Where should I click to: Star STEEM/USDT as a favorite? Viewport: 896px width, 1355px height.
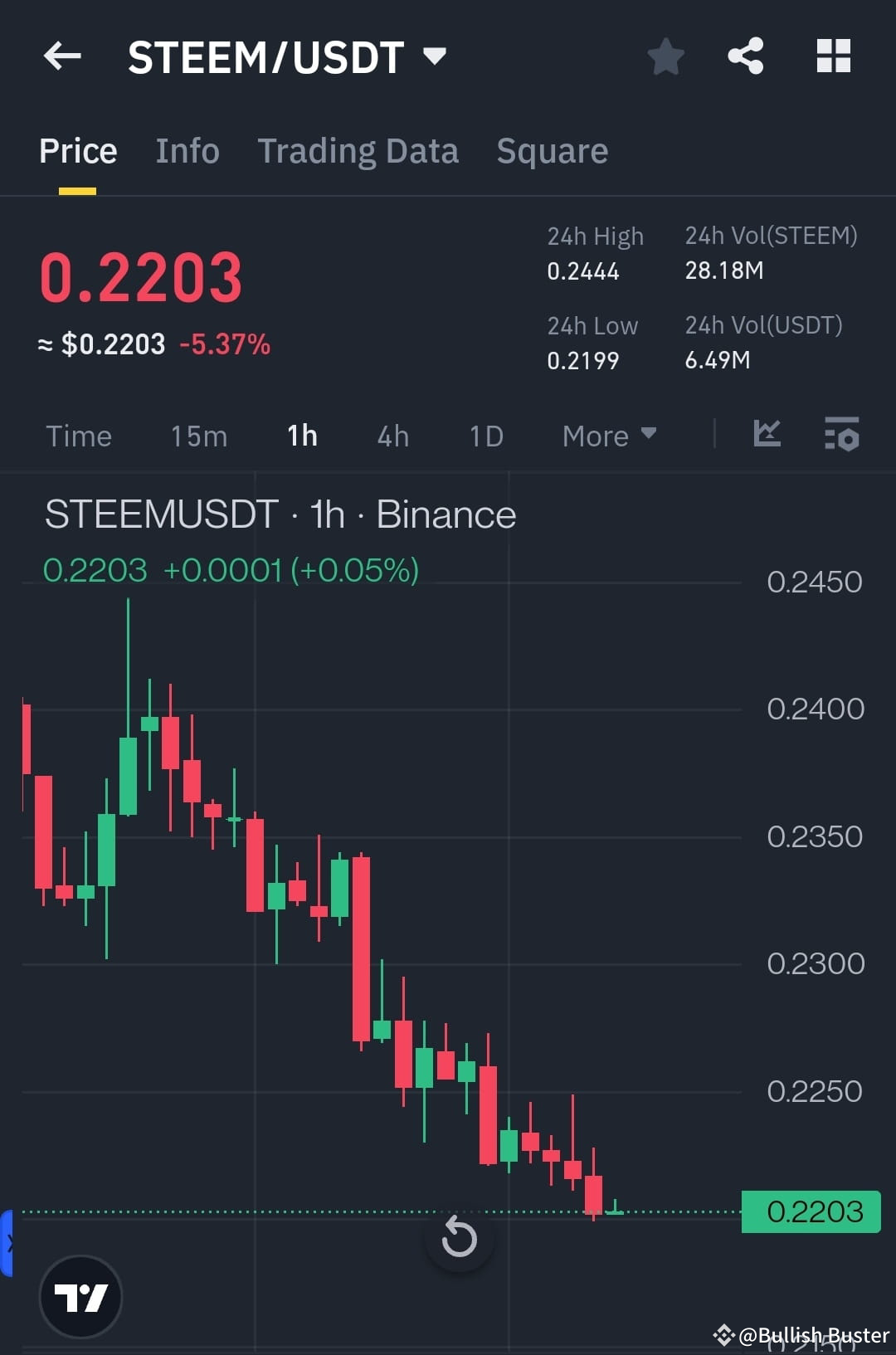(x=665, y=56)
